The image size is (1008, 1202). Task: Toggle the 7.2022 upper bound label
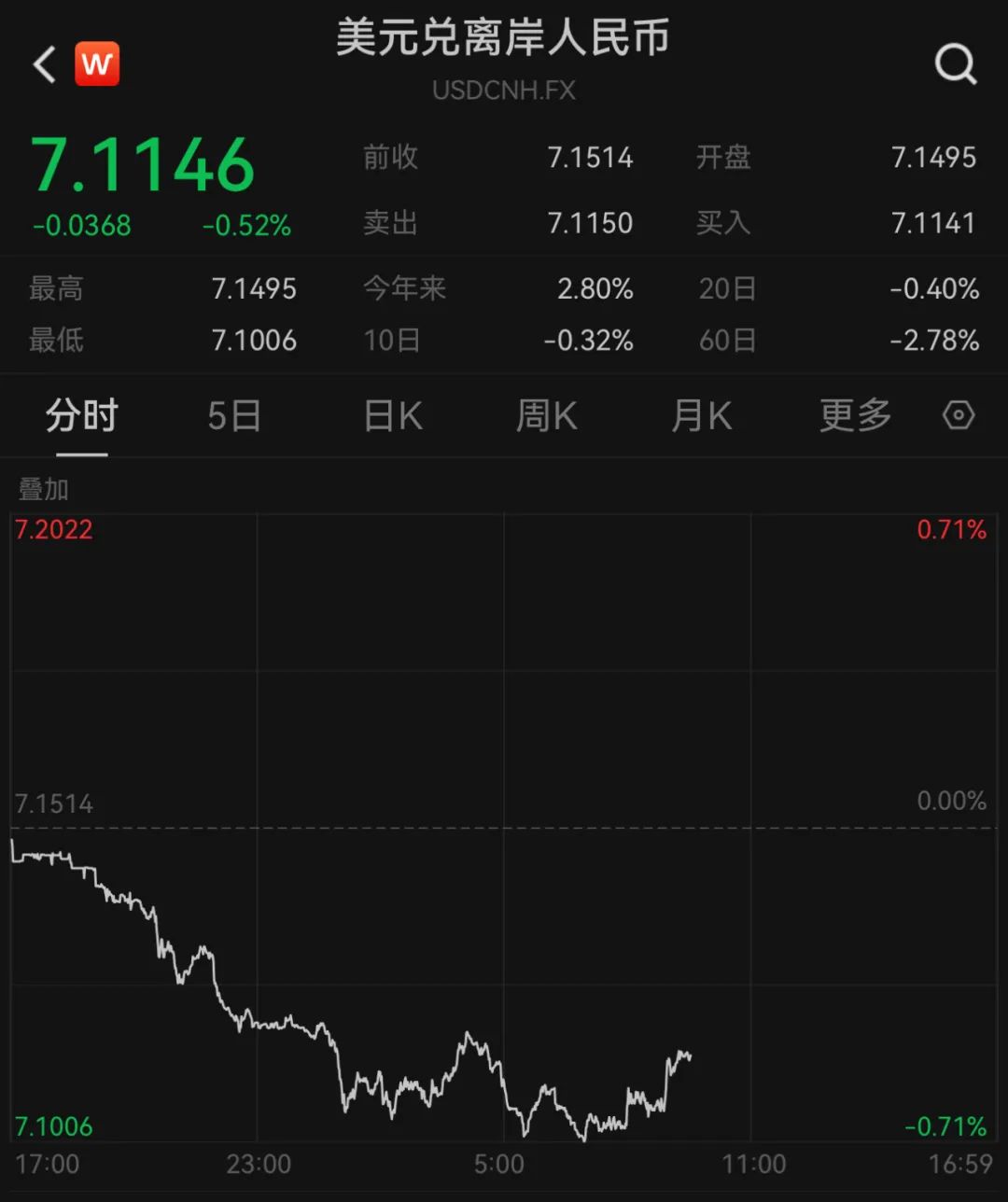pos(53,529)
